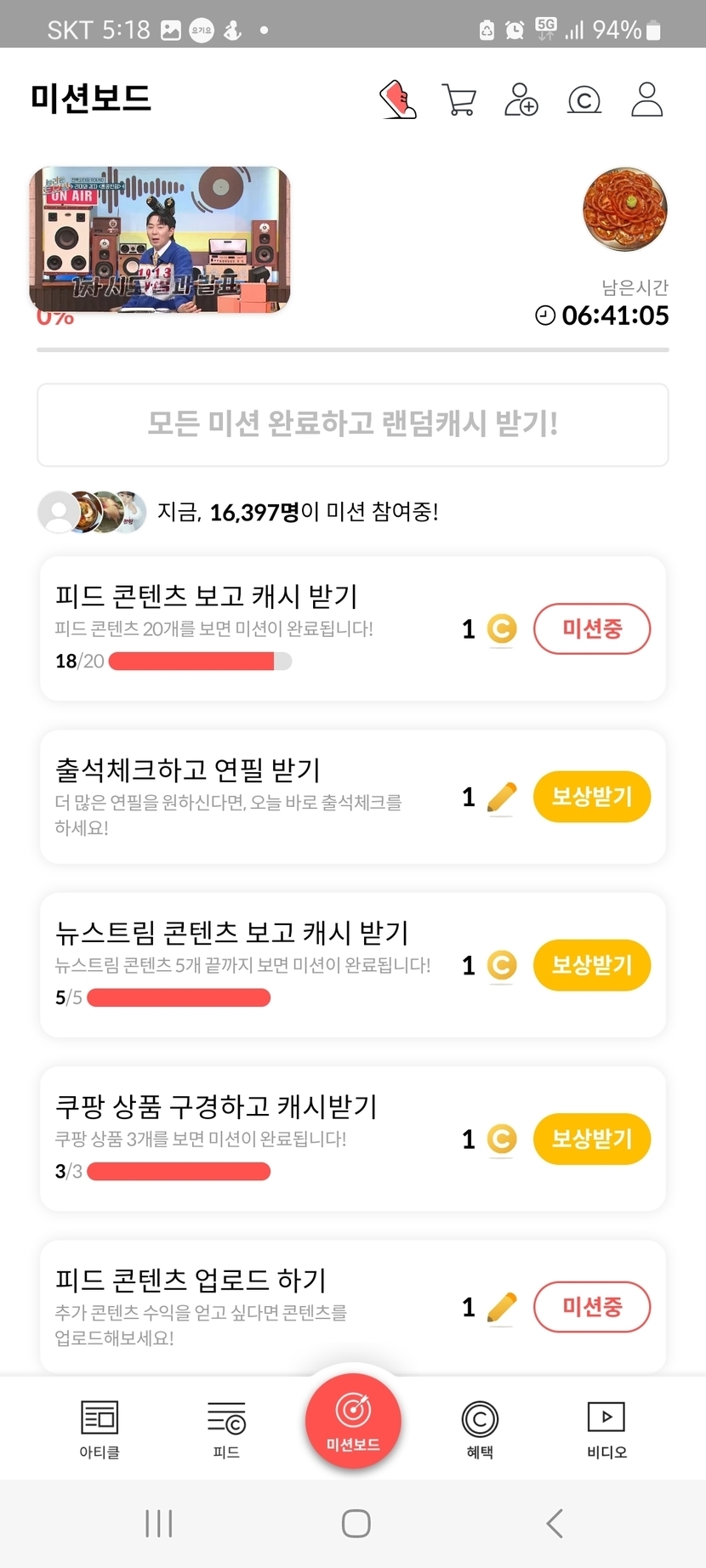706x1568 pixels.
Task: Tap the random cash reward button
Action: point(352,424)
